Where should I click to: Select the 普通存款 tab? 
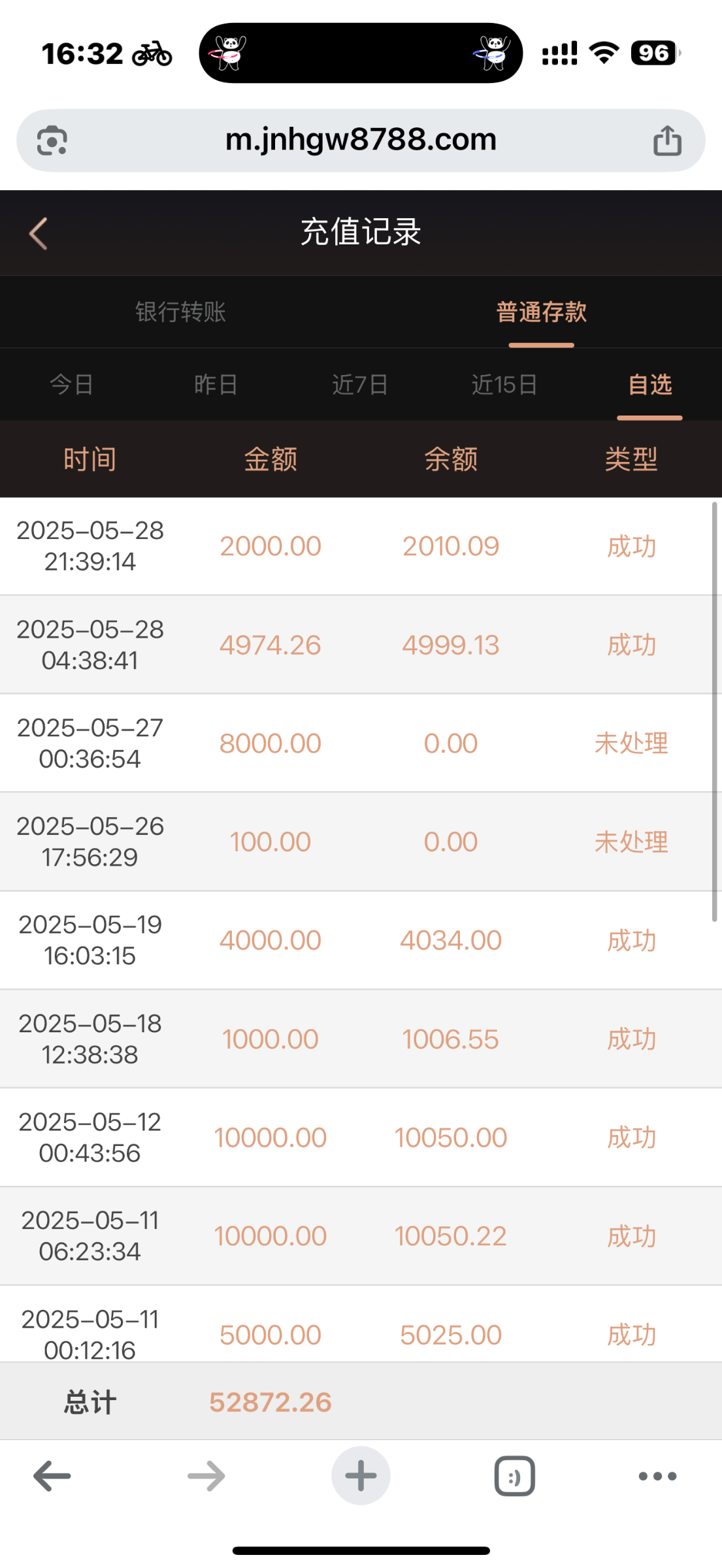click(x=541, y=312)
